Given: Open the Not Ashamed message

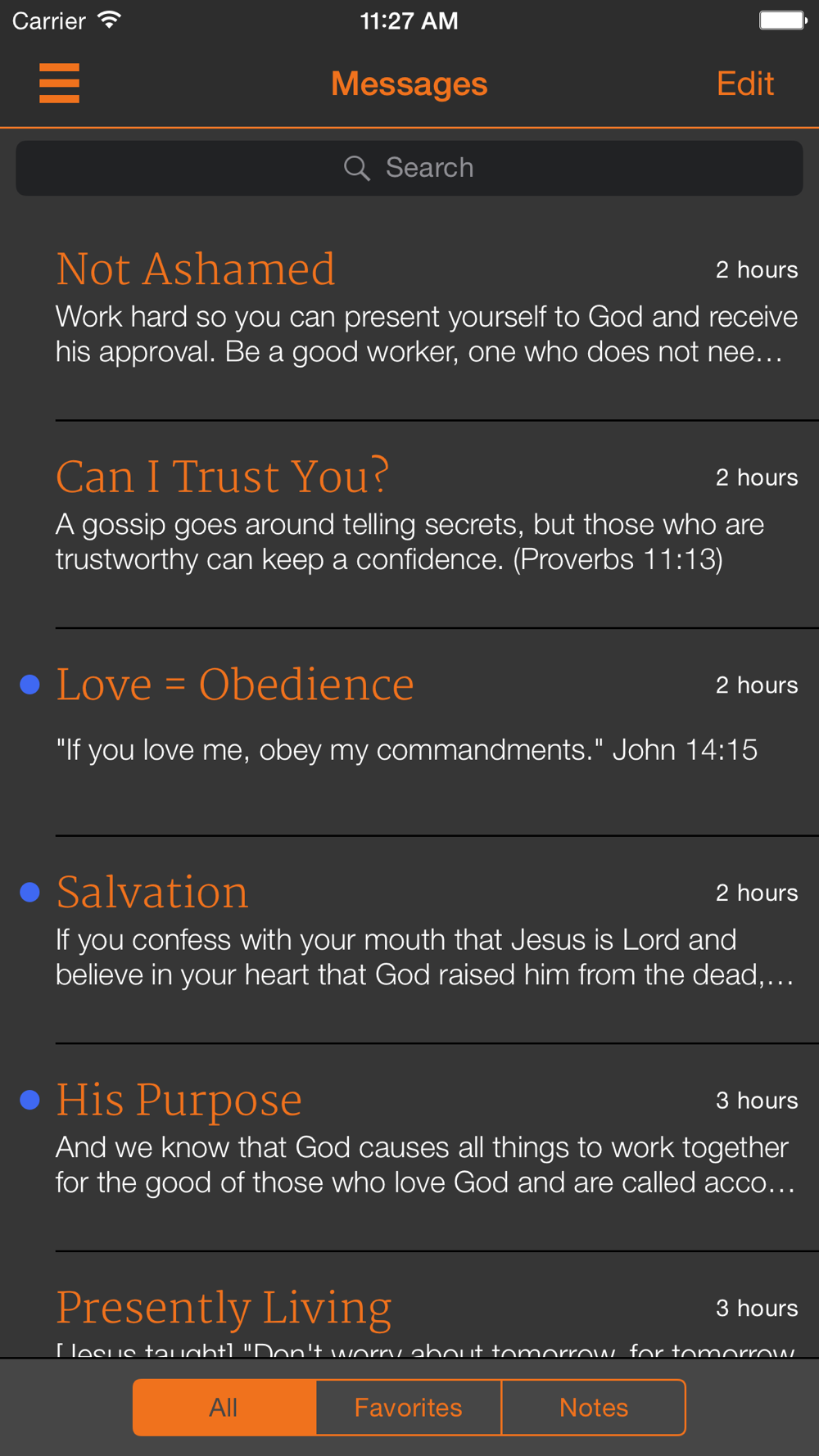Looking at the screenshot, I should [409, 317].
